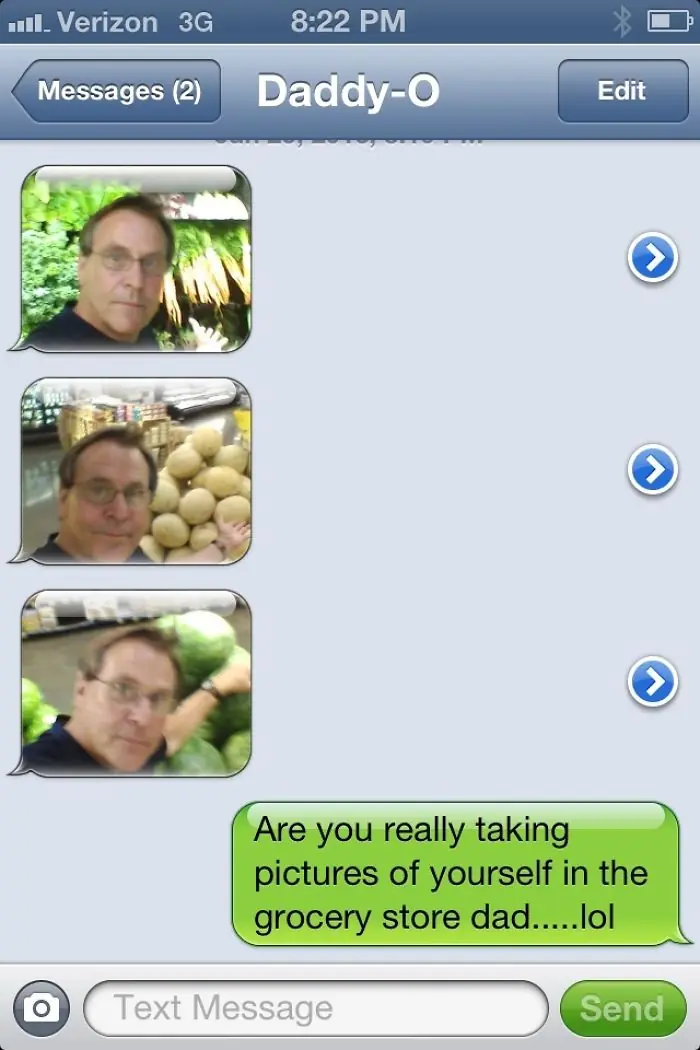Tap the Edit button
The width and height of the screenshot is (700, 1050).
pyautogui.click(x=621, y=91)
